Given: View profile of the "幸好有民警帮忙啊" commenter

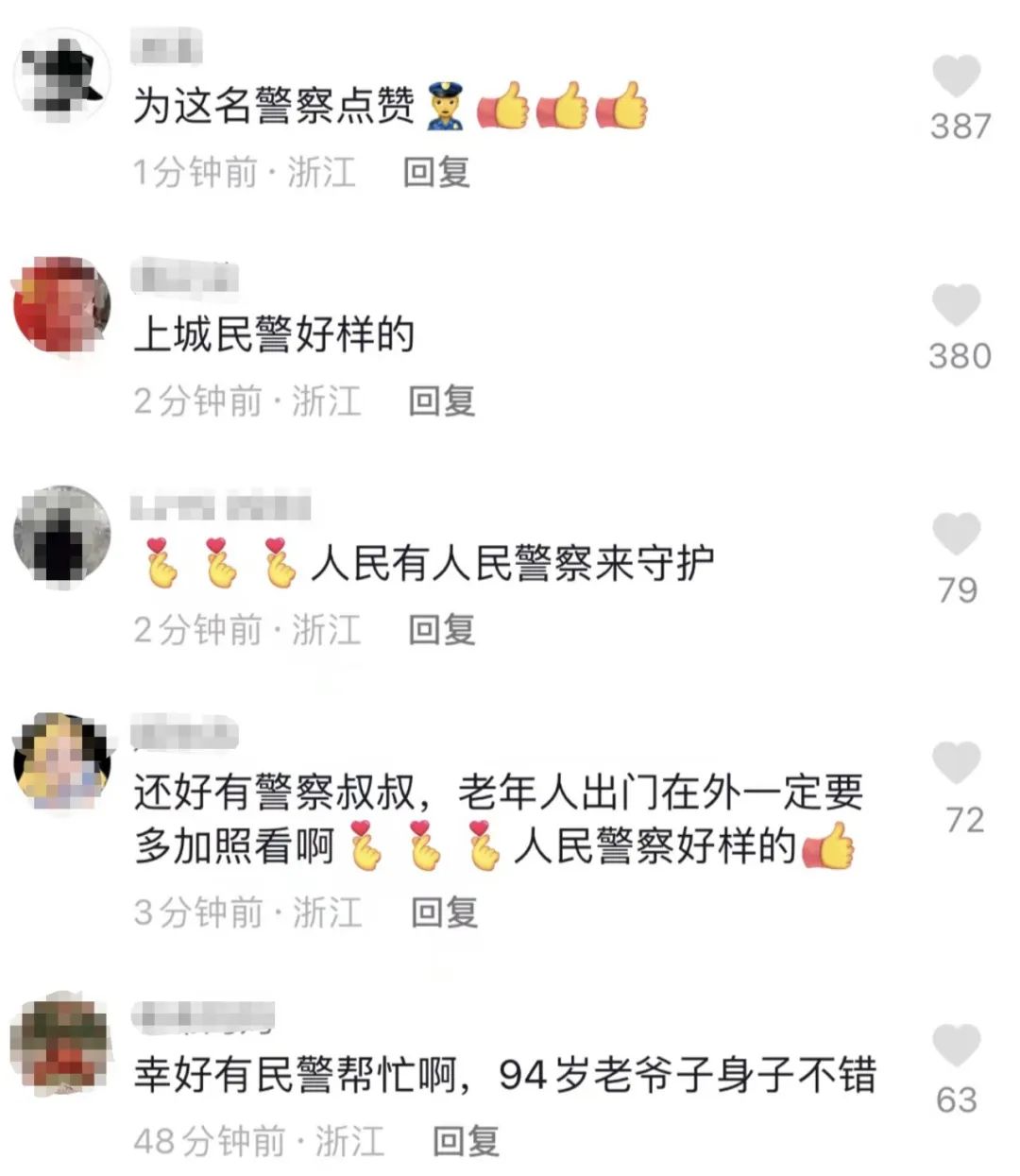Looking at the screenshot, I should (x=62, y=1044).
